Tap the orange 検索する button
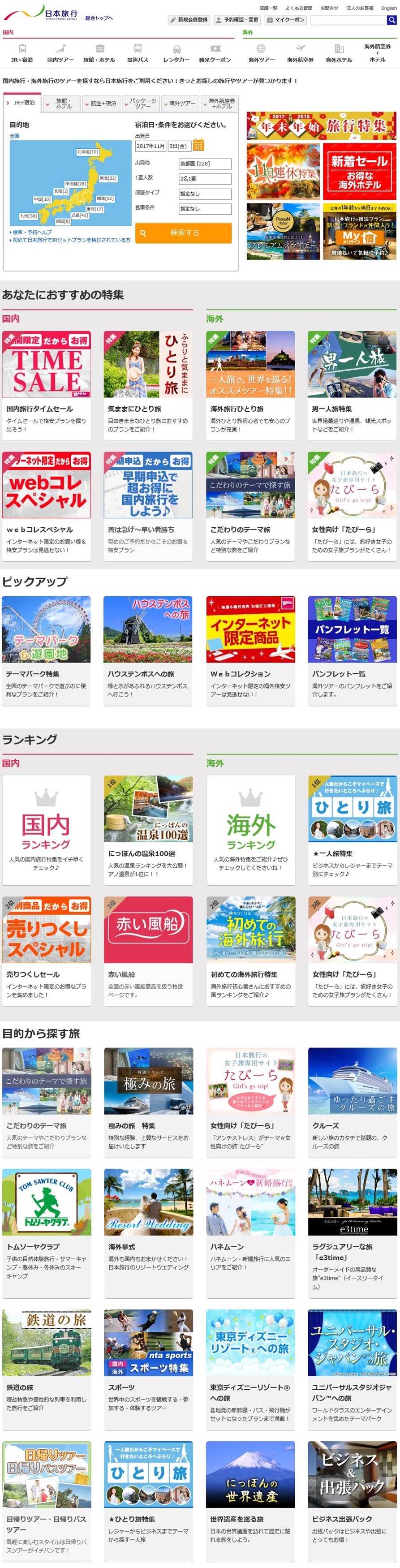The width and height of the screenshot is (400, 1568). tap(183, 233)
